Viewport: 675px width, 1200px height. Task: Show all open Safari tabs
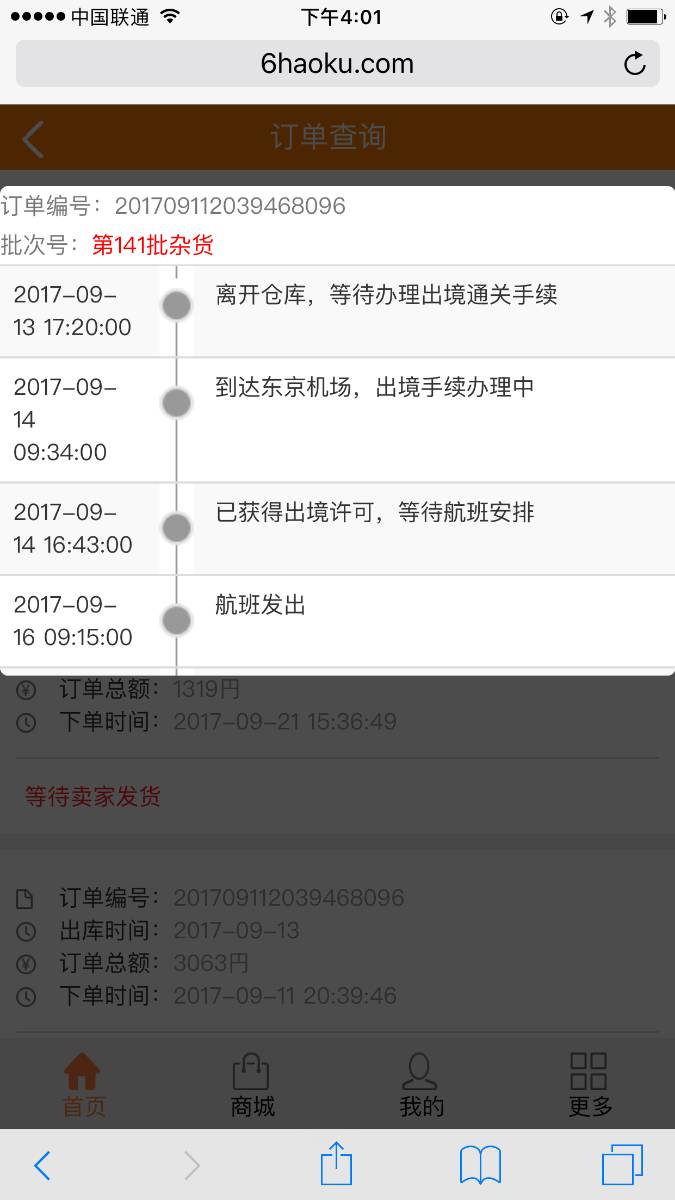tap(622, 1165)
